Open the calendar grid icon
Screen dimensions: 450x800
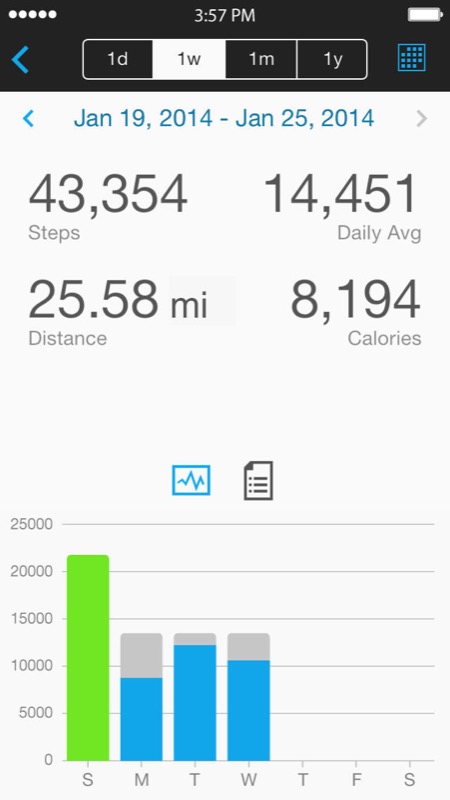point(411,58)
